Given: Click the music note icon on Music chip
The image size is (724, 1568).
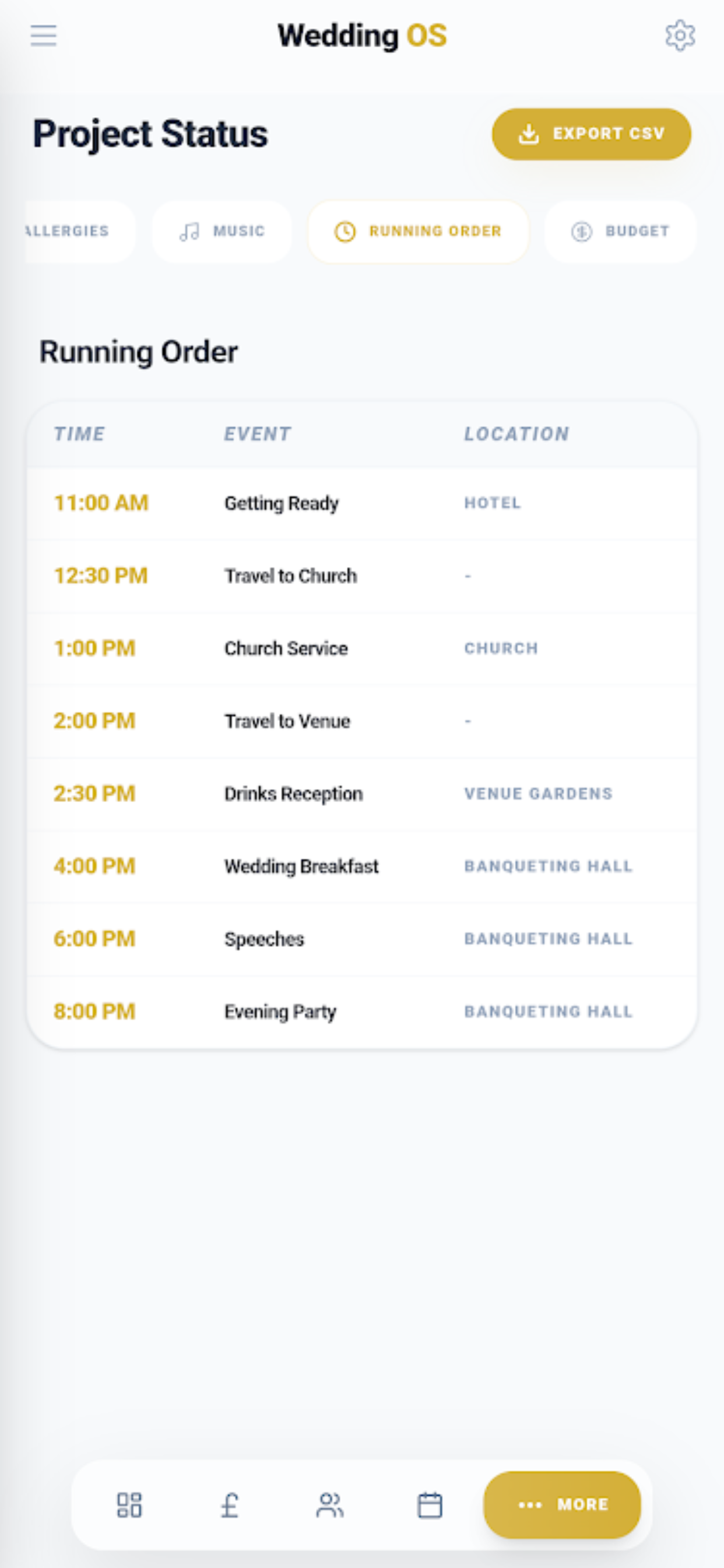Looking at the screenshot, I should tap(189, 232).
